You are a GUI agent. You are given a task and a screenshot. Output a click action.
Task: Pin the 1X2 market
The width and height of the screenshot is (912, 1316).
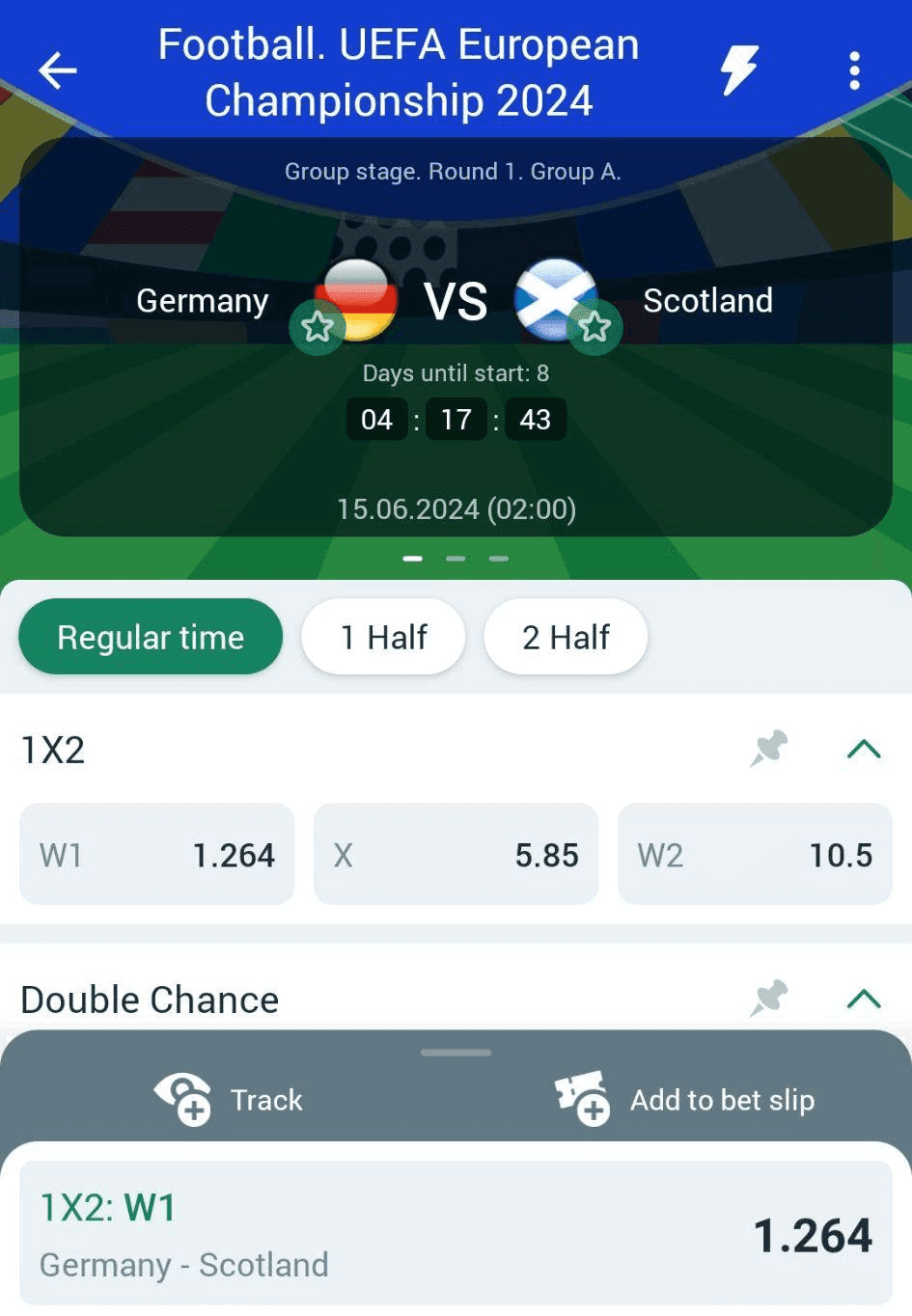(x=769, y=749)
